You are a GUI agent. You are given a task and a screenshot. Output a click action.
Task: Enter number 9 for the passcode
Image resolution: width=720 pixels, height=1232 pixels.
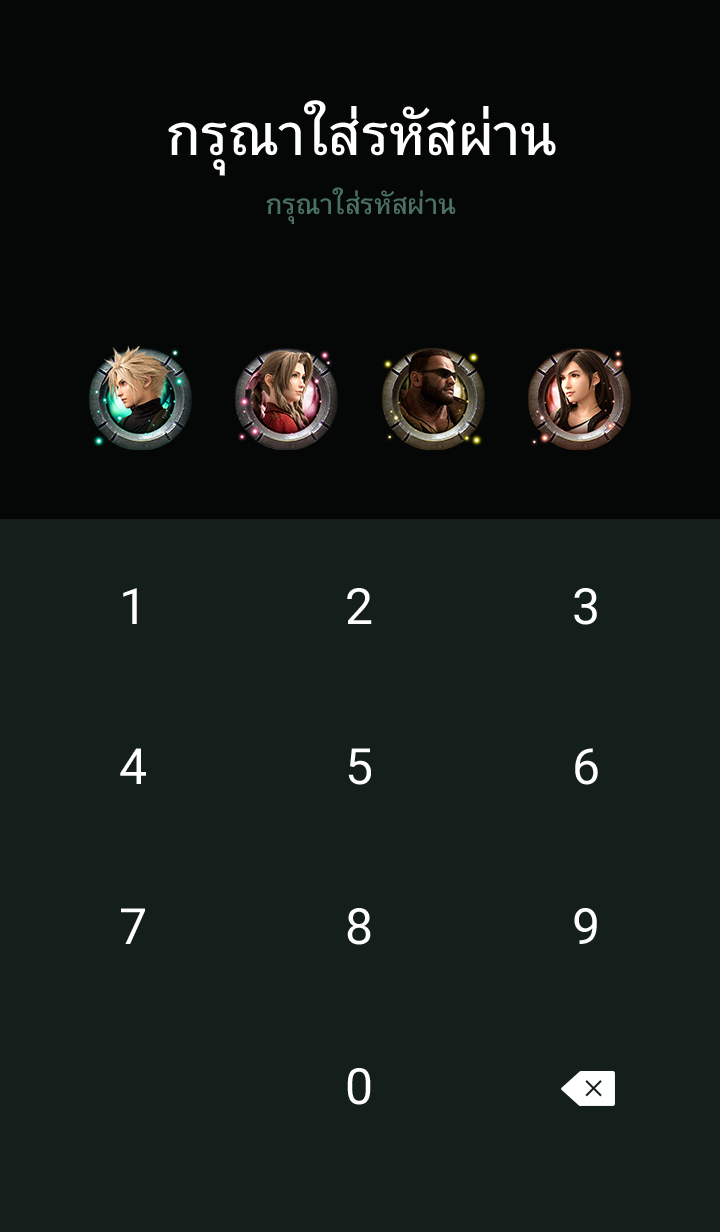[586, 927]
